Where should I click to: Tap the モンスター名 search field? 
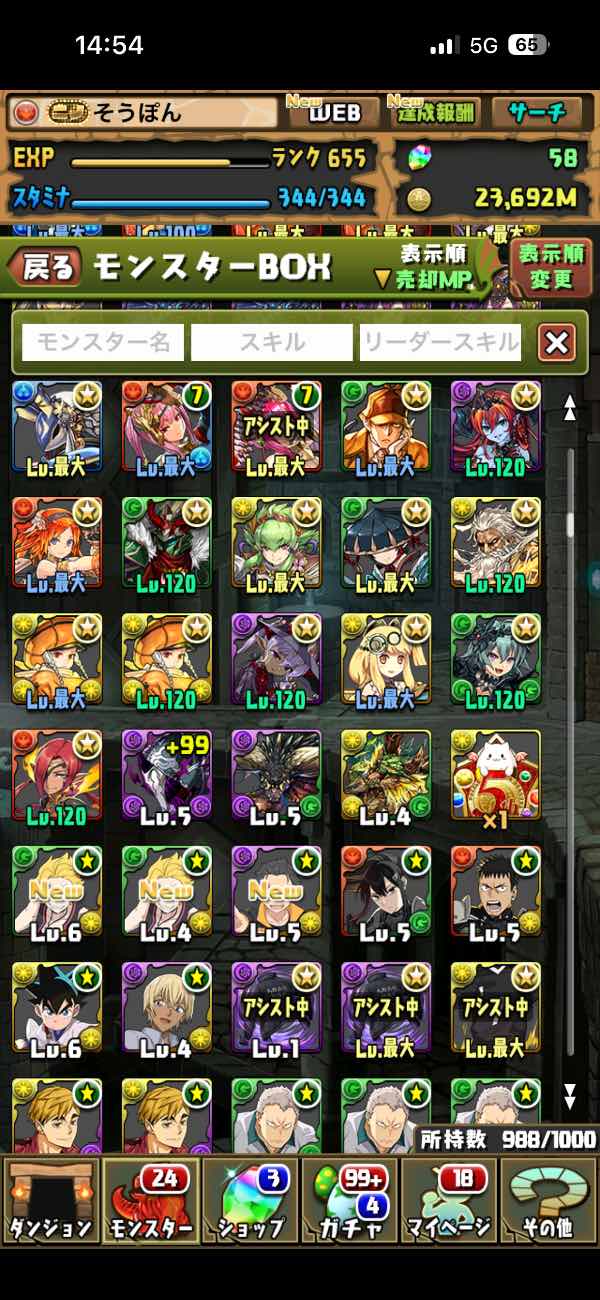(x=103, y=343)
